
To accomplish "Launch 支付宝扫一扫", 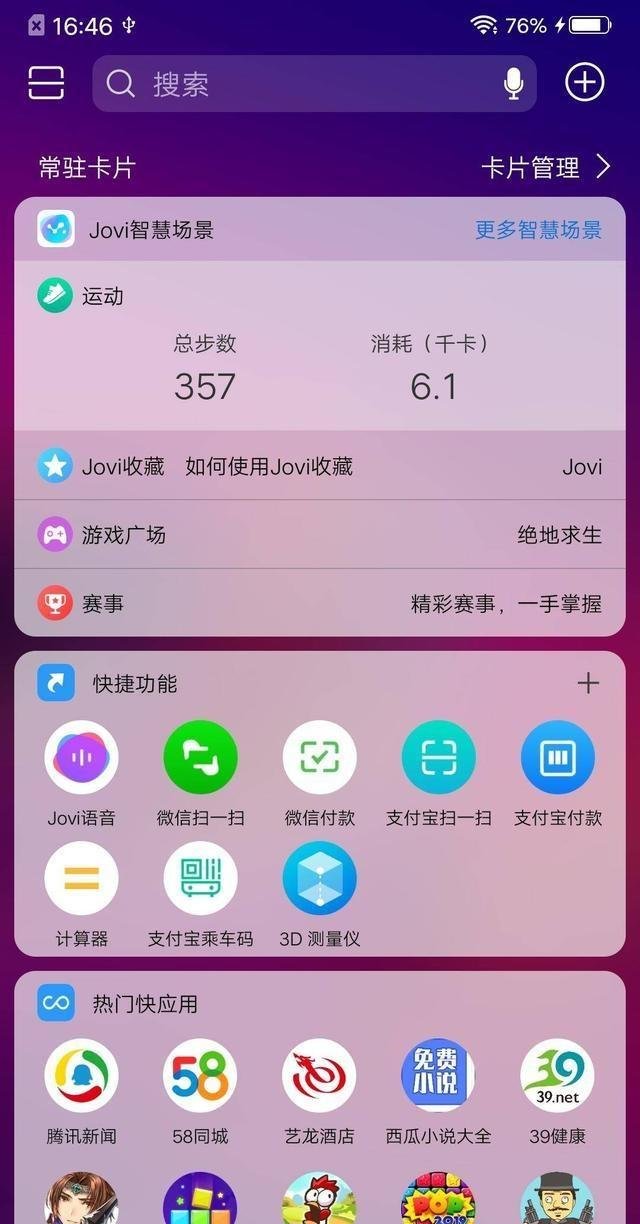I will (439, 758).
